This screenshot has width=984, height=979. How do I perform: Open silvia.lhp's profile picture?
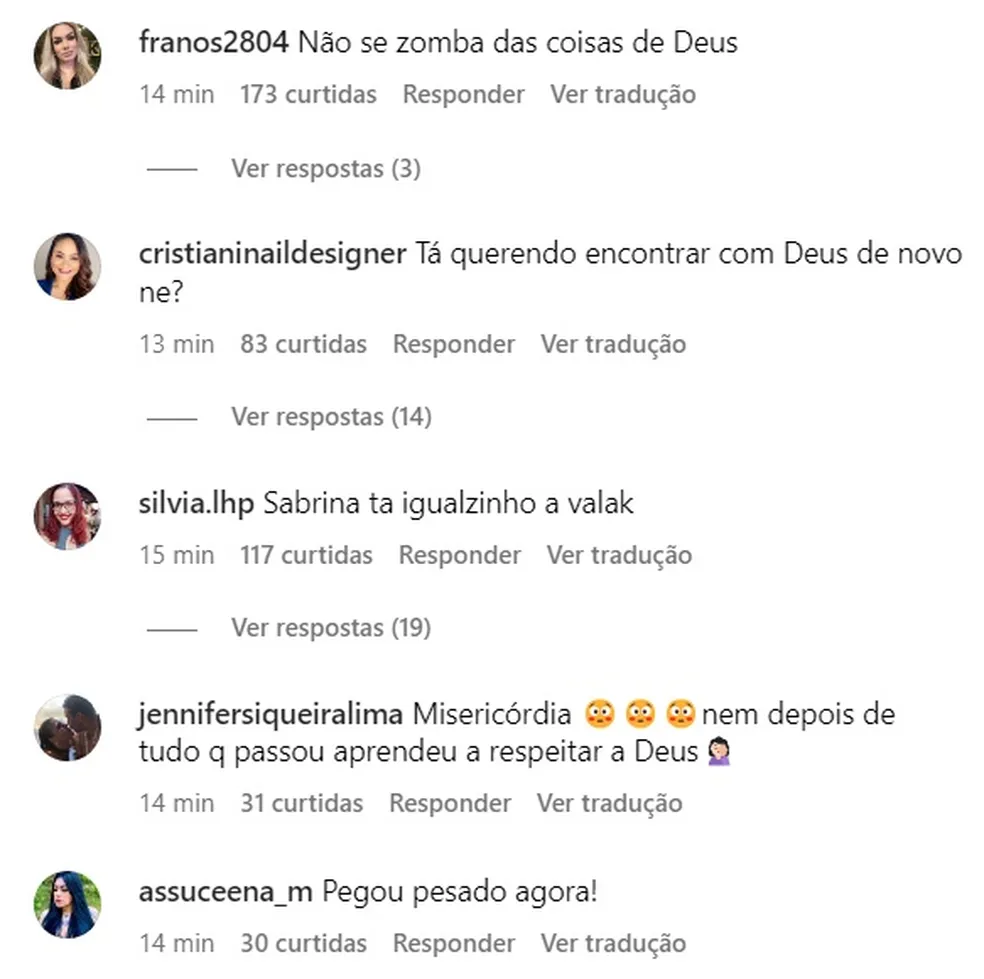point(68,516)
